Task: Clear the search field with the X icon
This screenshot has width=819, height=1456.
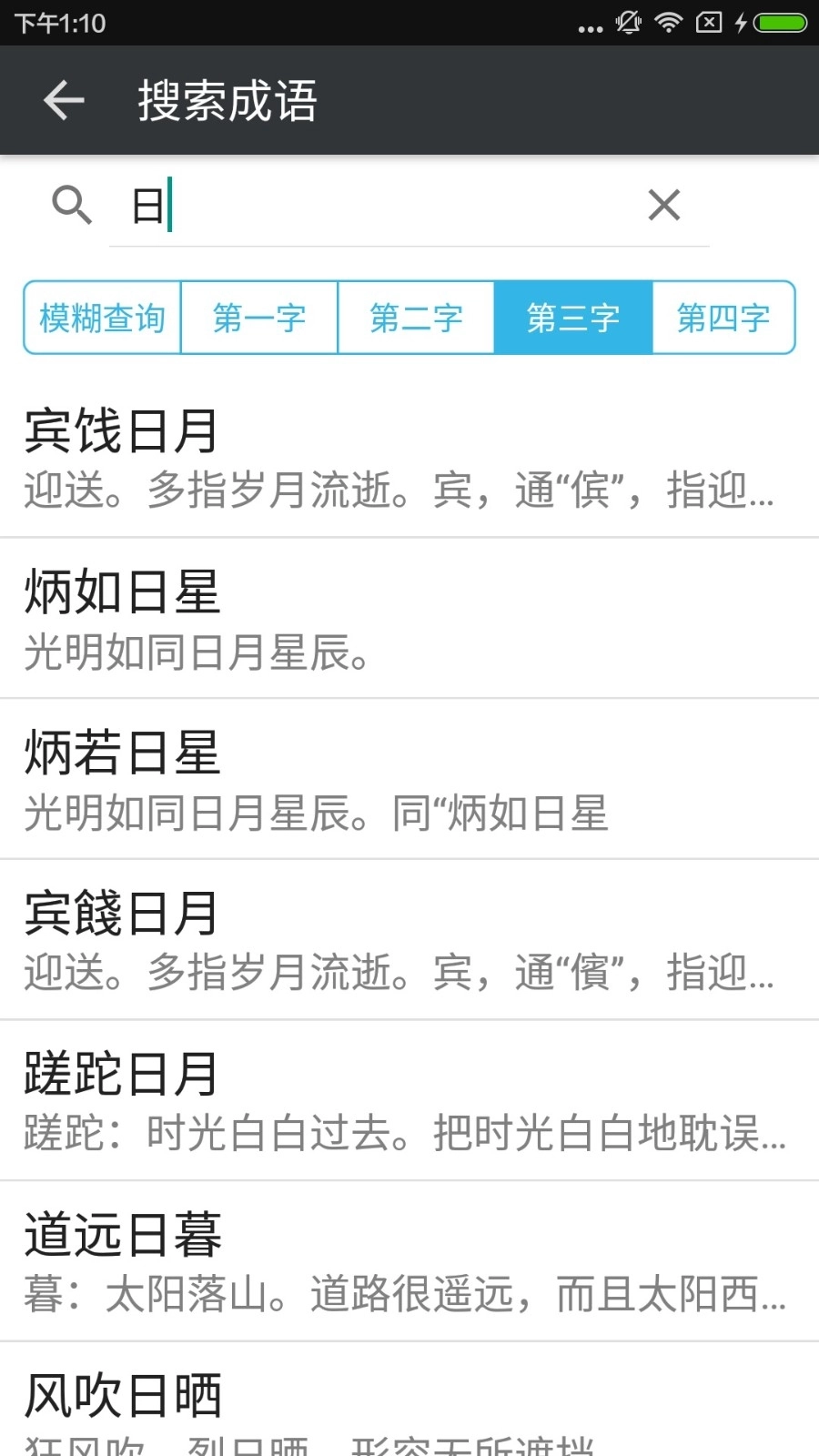Action: tap(663, 206)
